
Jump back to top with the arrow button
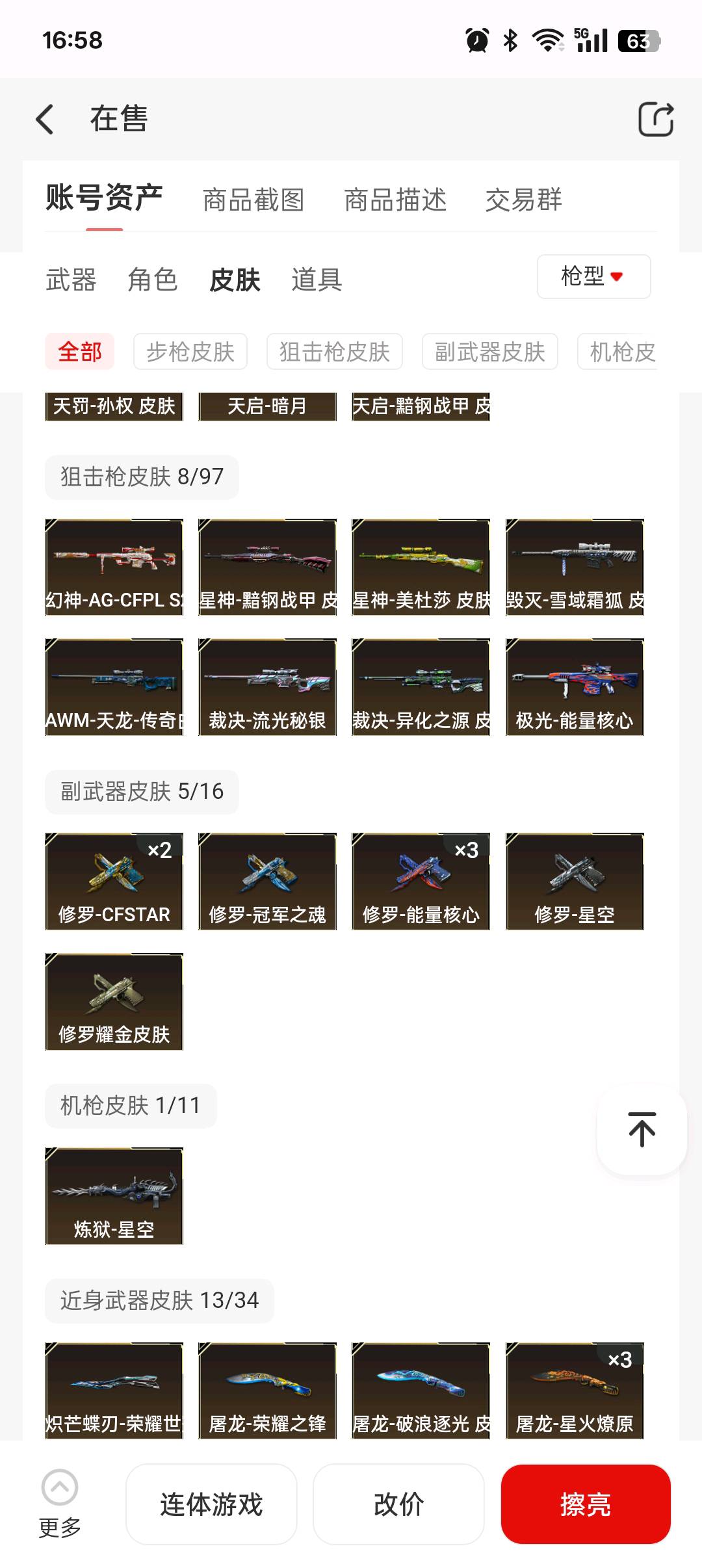642,1130
